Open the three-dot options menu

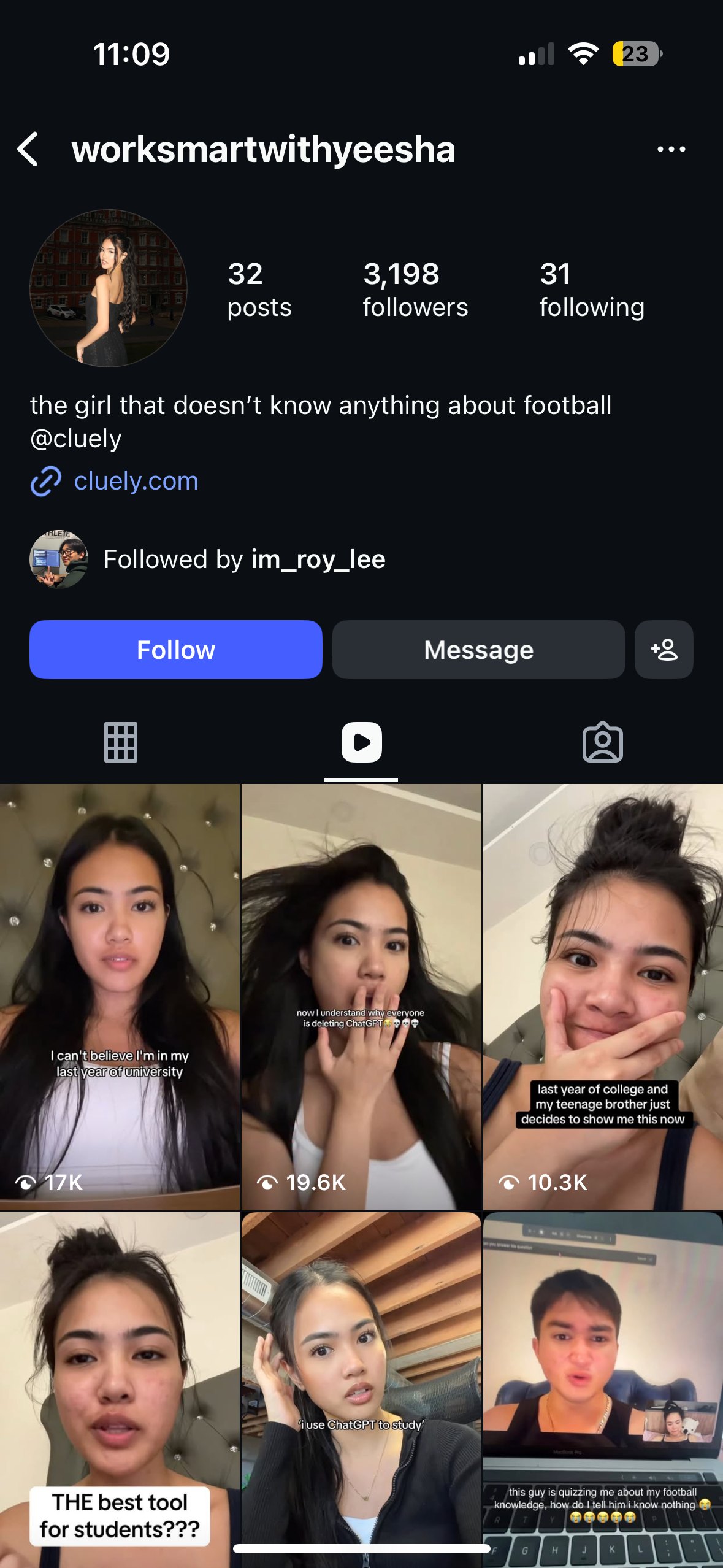click(671, 149)
